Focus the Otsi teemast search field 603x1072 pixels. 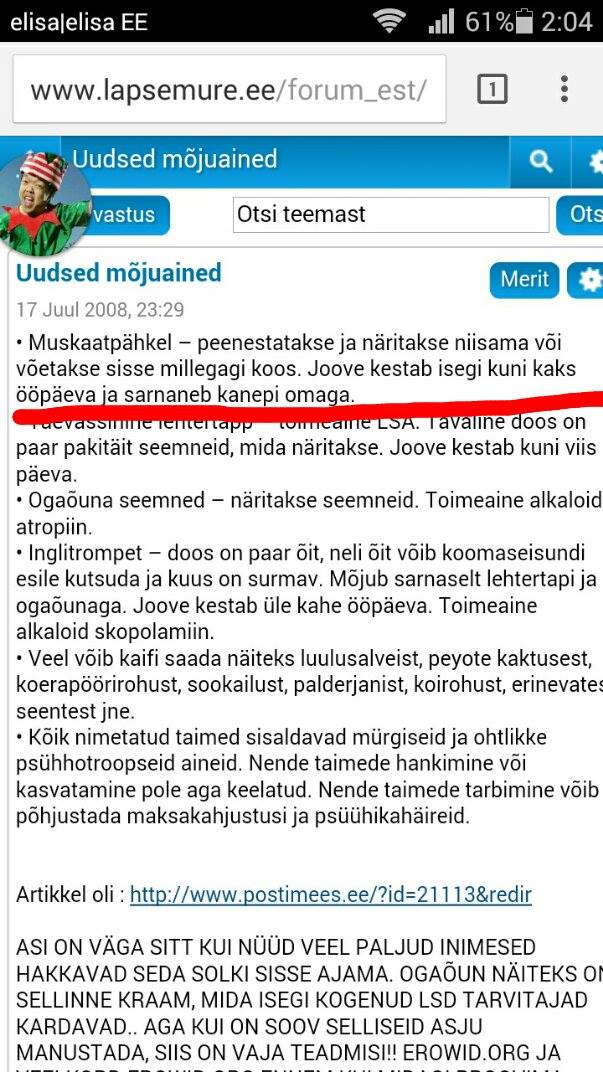[391, 215]
